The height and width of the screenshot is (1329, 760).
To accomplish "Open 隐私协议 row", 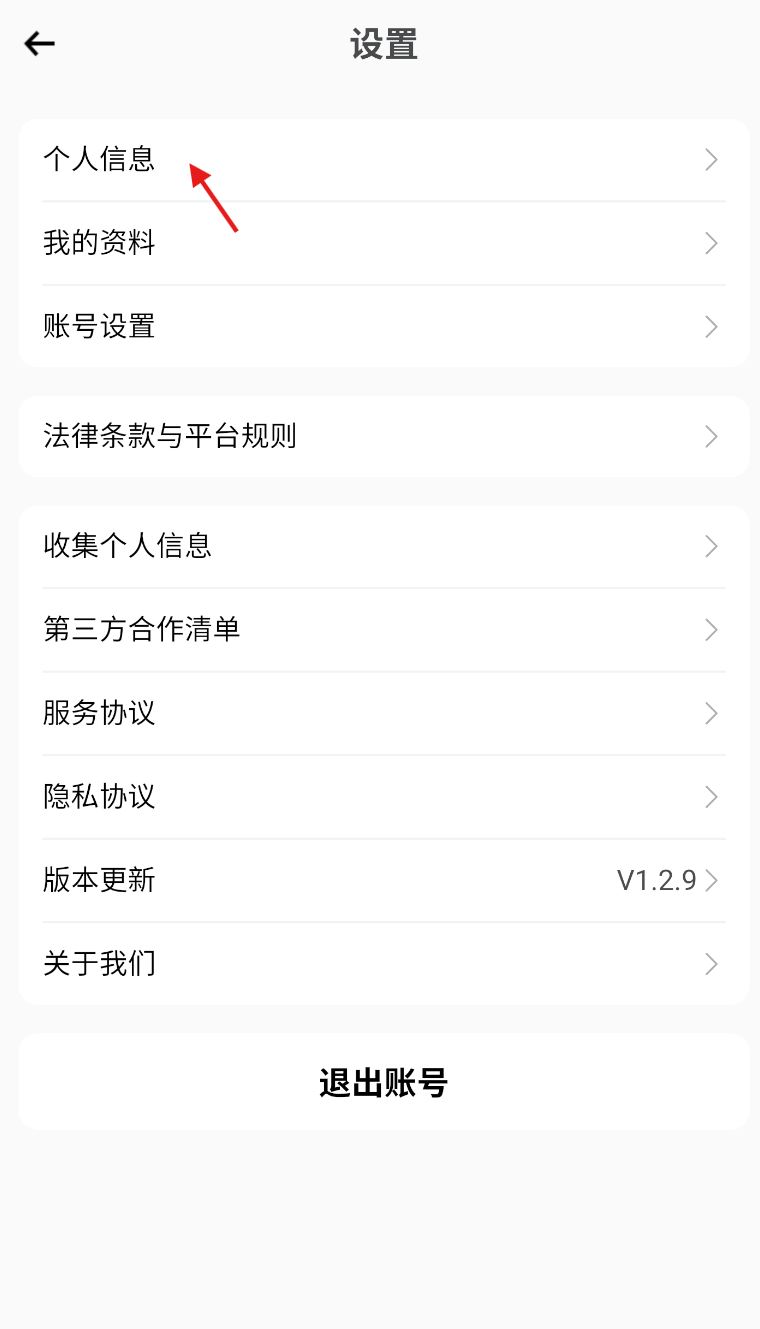I will 383,796.
